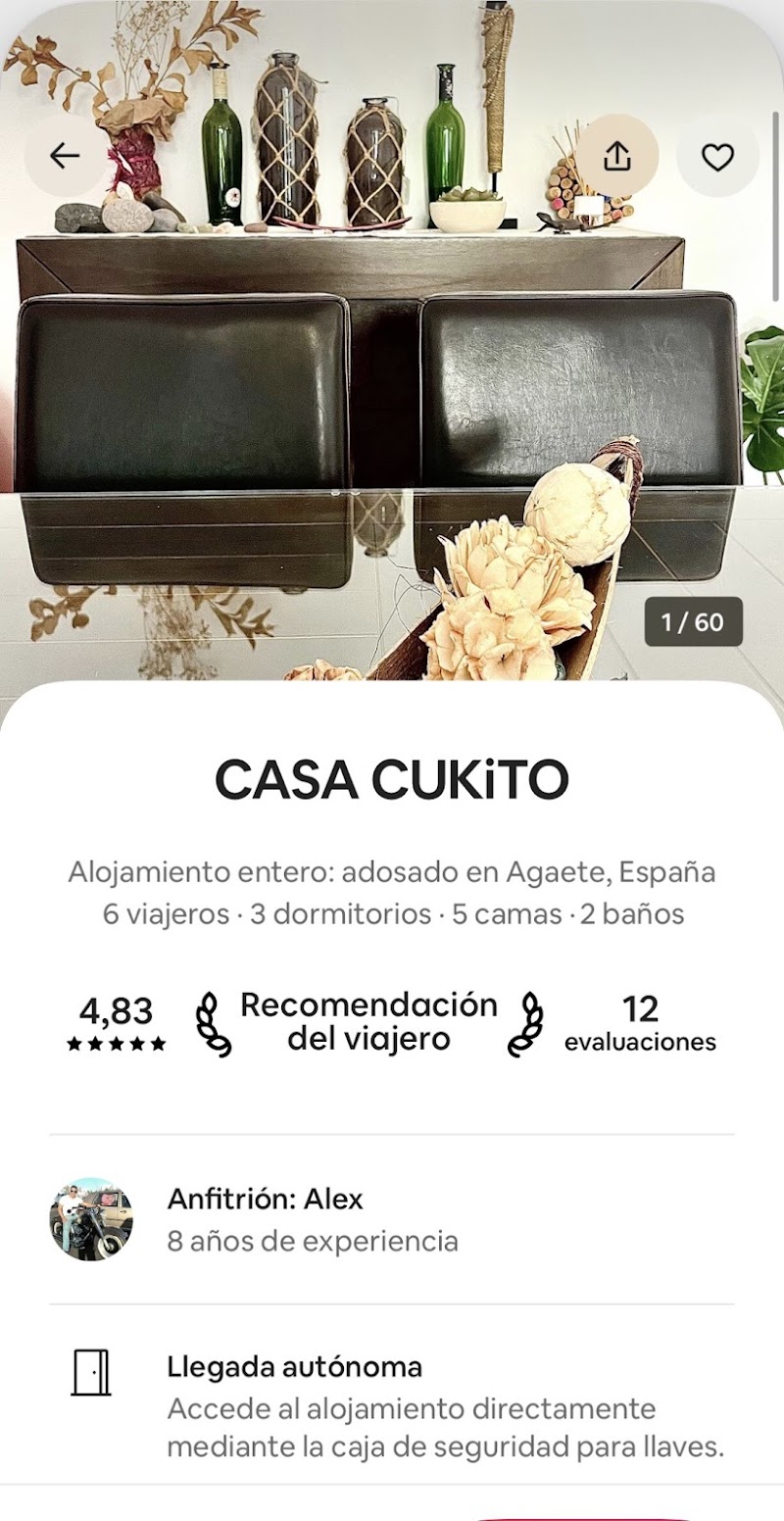Share the CASA CUKiTO listing
784x1521 pixels.
tap(616, 156)
